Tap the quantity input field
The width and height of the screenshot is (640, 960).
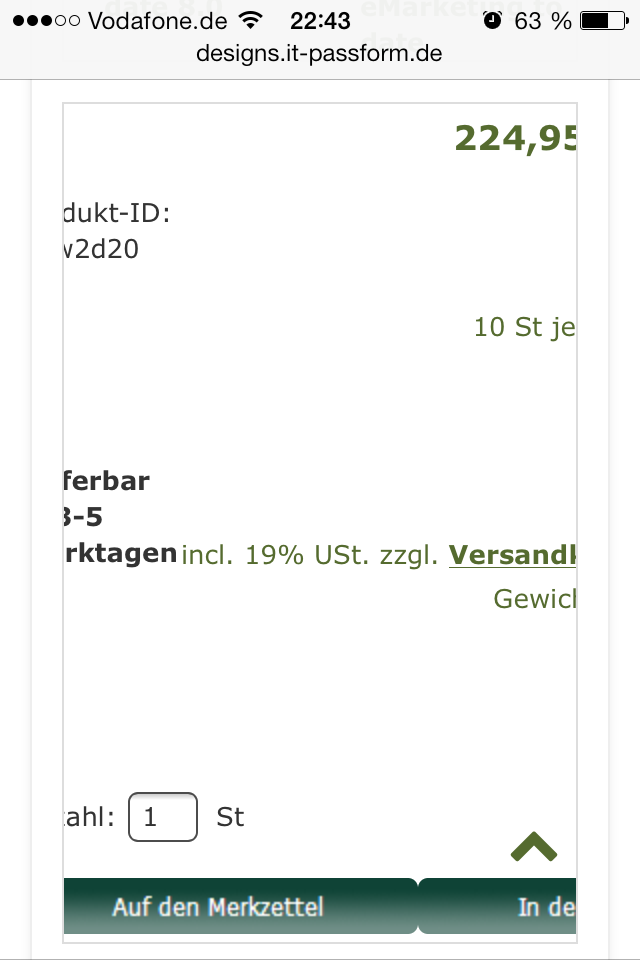(x=163, y=817)
